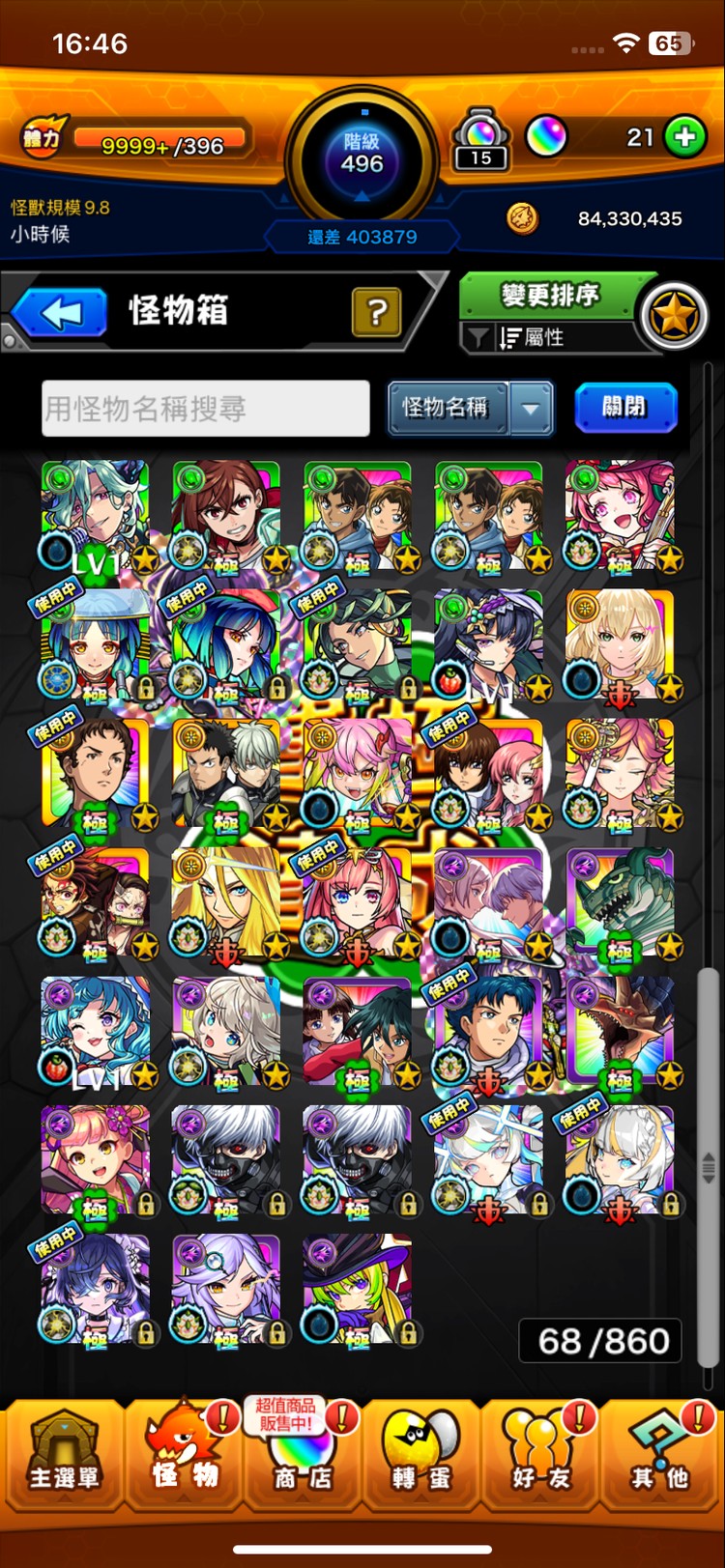Open the question mark help button

coord(376,311)
